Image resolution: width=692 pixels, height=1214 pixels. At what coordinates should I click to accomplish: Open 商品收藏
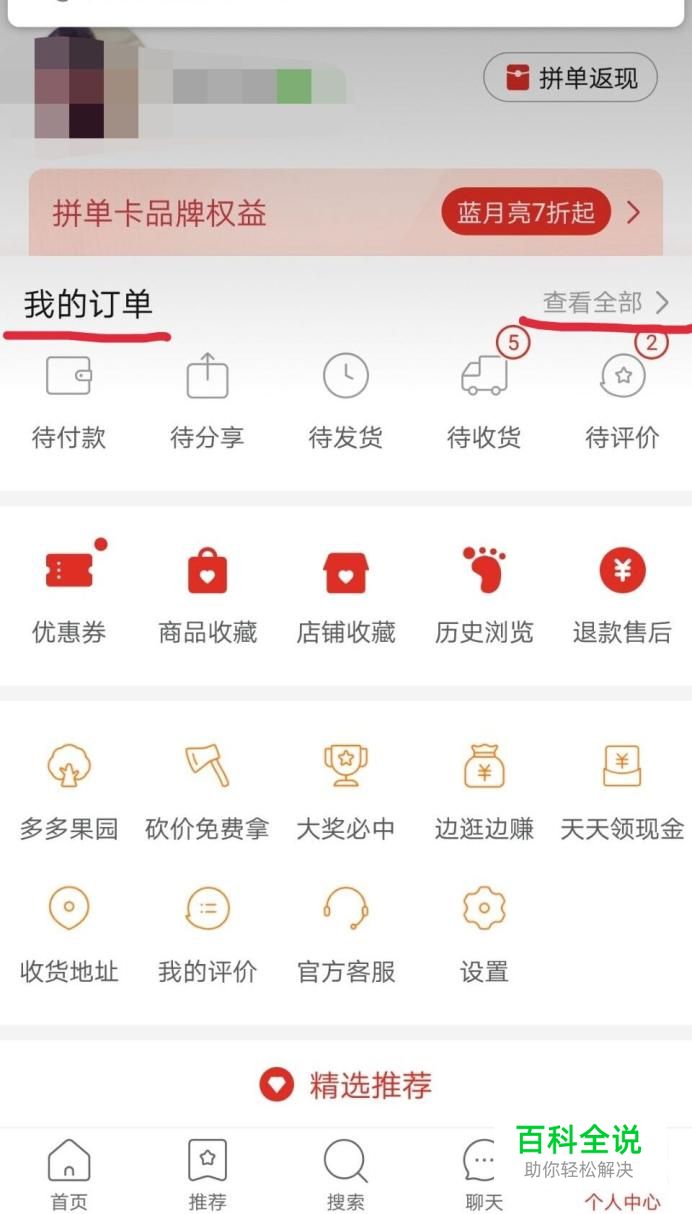pos(207,596)
